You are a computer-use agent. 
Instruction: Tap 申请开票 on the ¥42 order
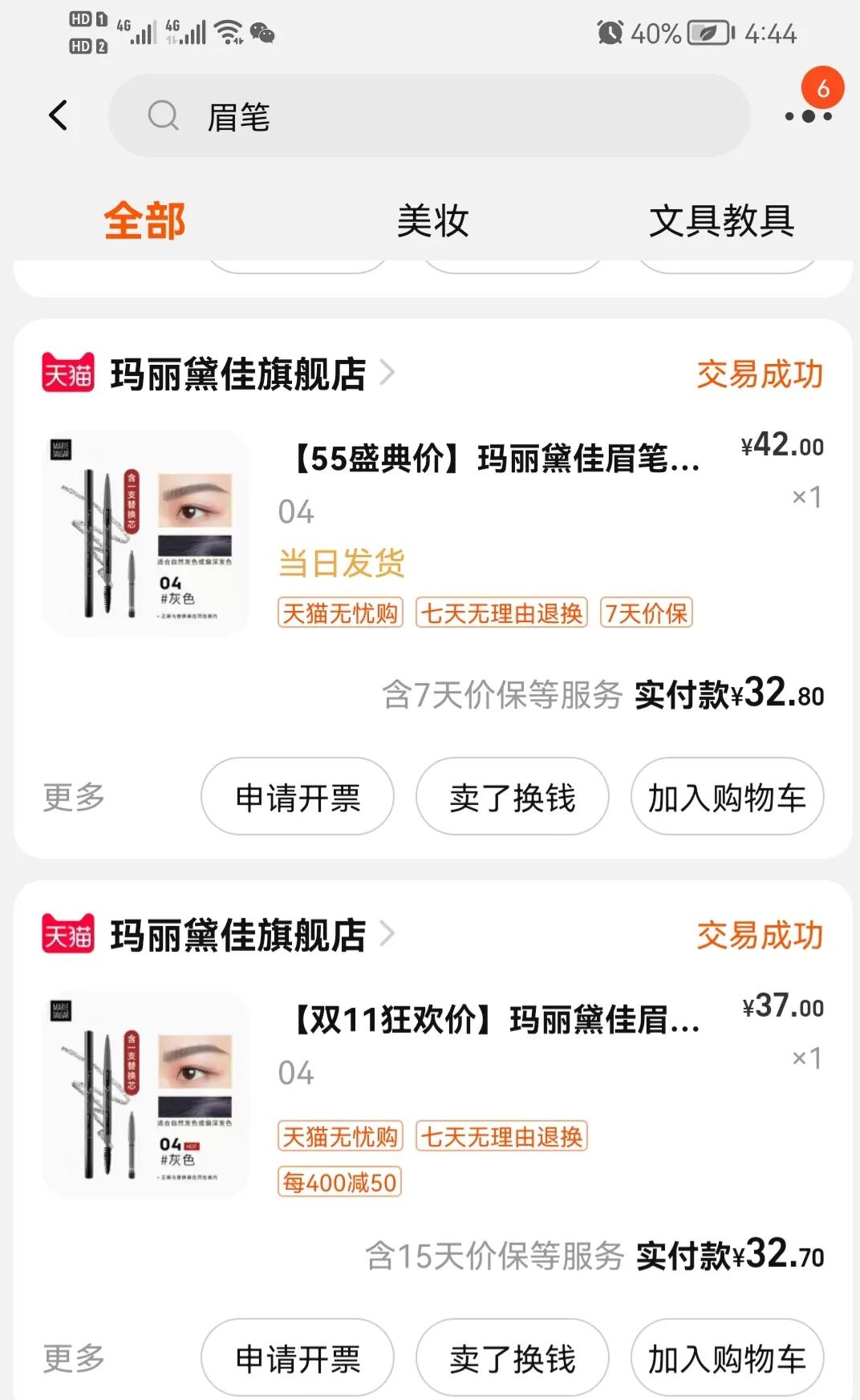click(x=297, y=796)
